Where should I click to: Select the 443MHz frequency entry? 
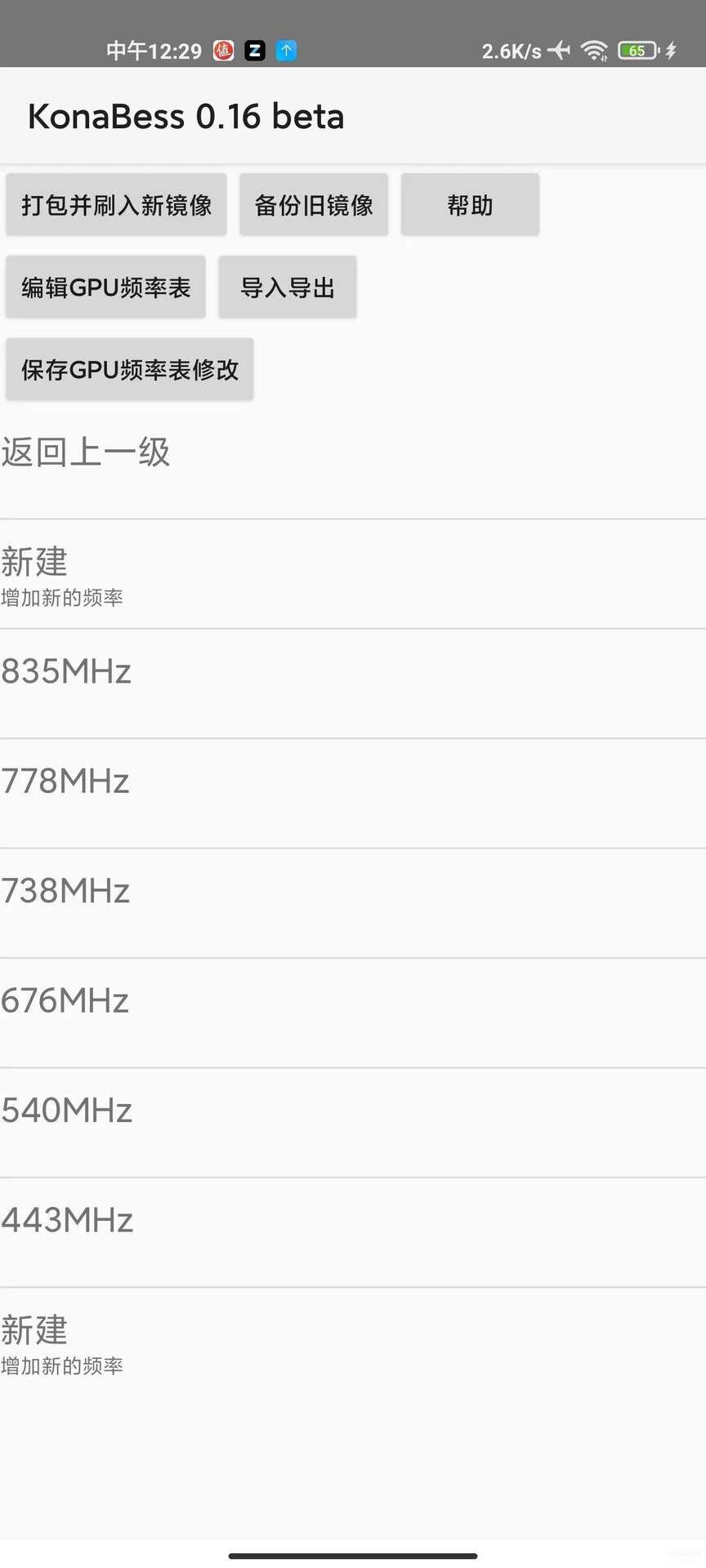(x=353, y=1232)
